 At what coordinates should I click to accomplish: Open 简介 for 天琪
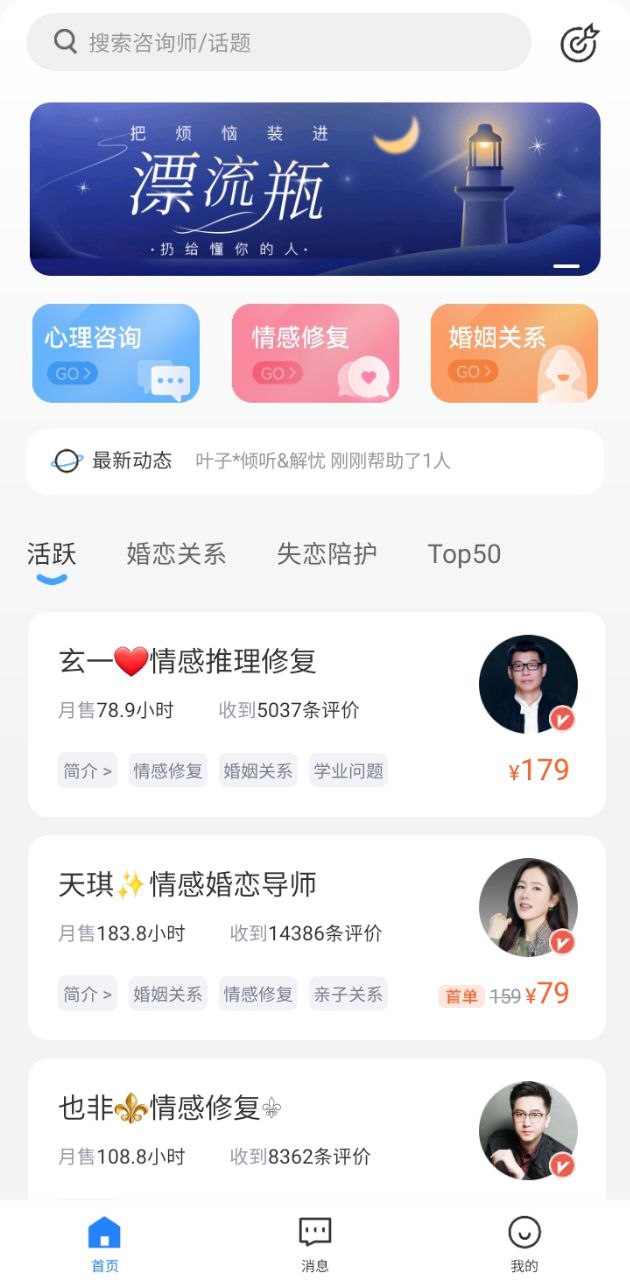pyautogui.click(x=87, y=994)
